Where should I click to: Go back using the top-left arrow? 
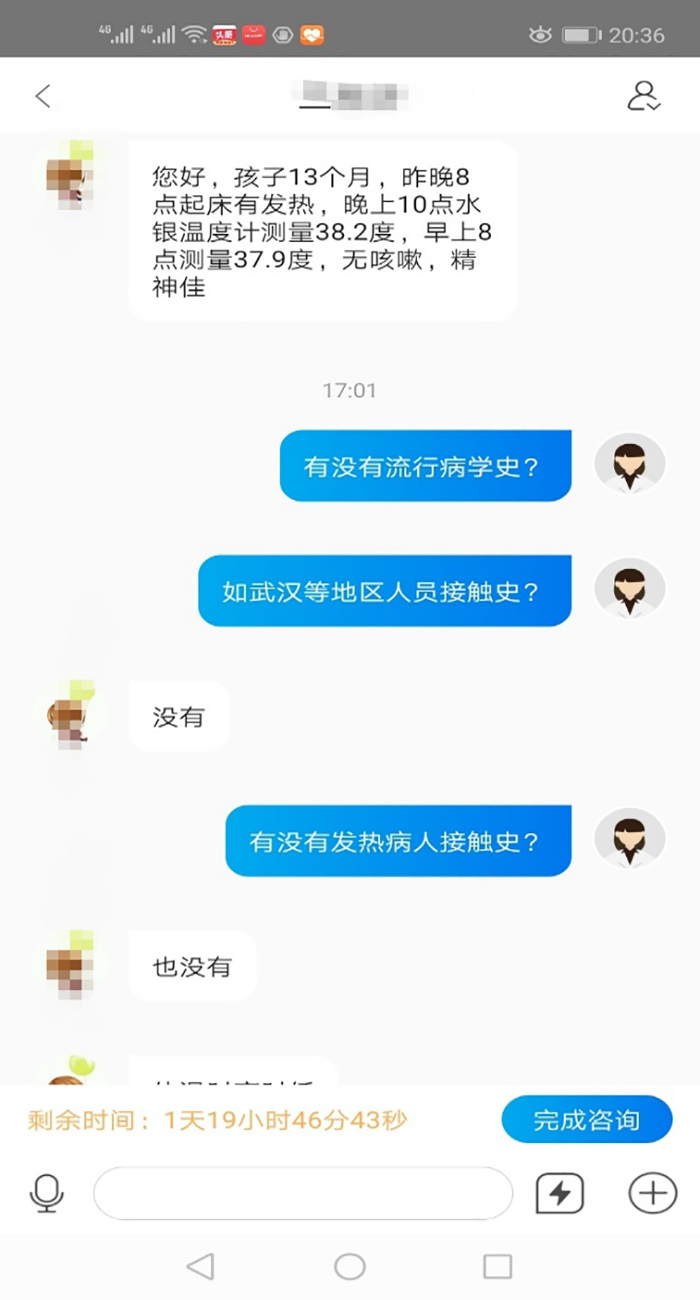pyautogui.click(x=42, y=96)
